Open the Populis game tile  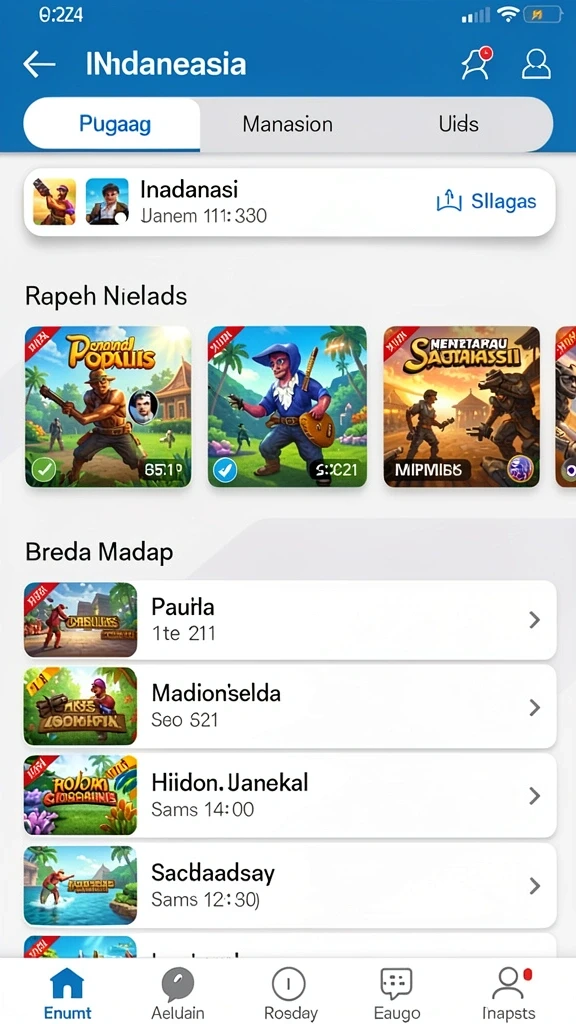coord(108,406)
